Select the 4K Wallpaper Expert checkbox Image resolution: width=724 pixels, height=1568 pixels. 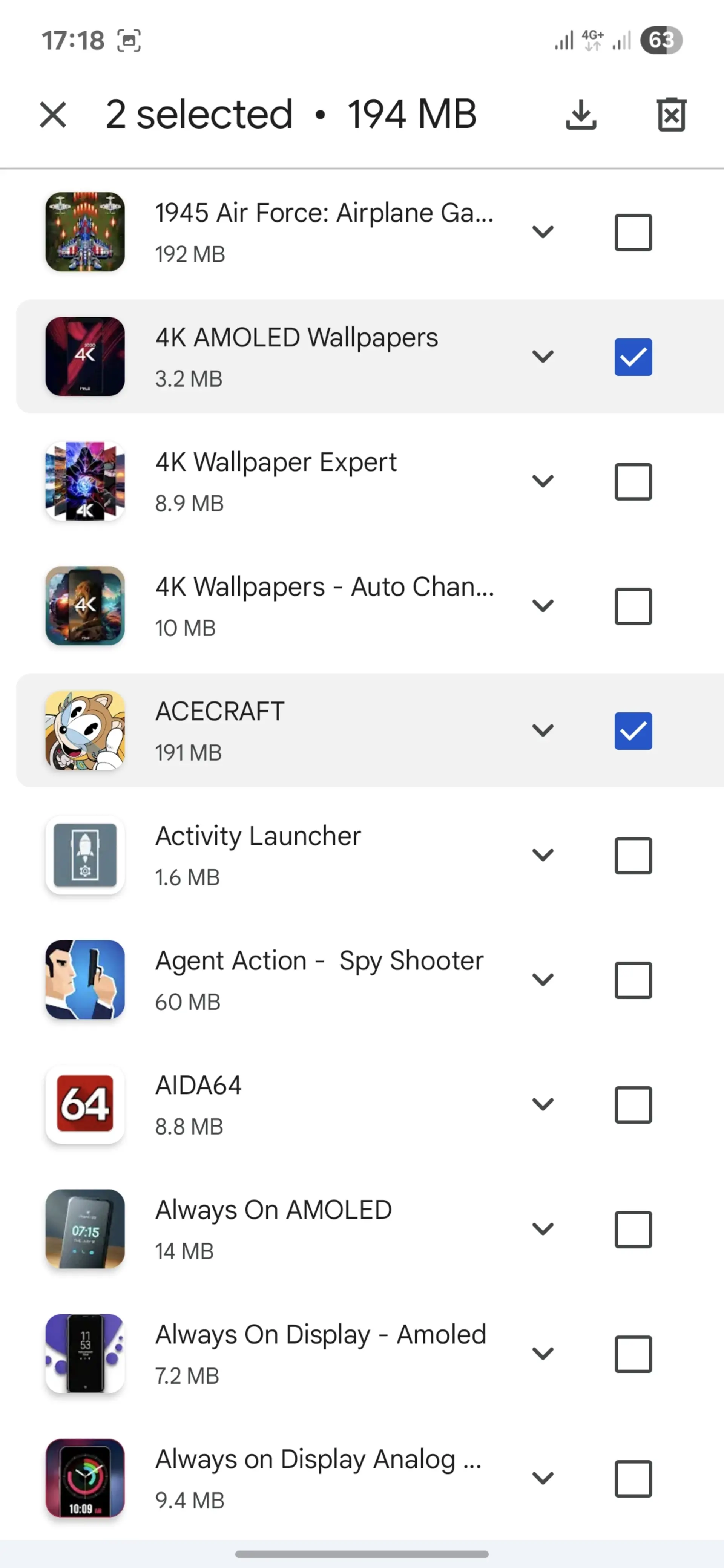(x=633, y=481)
